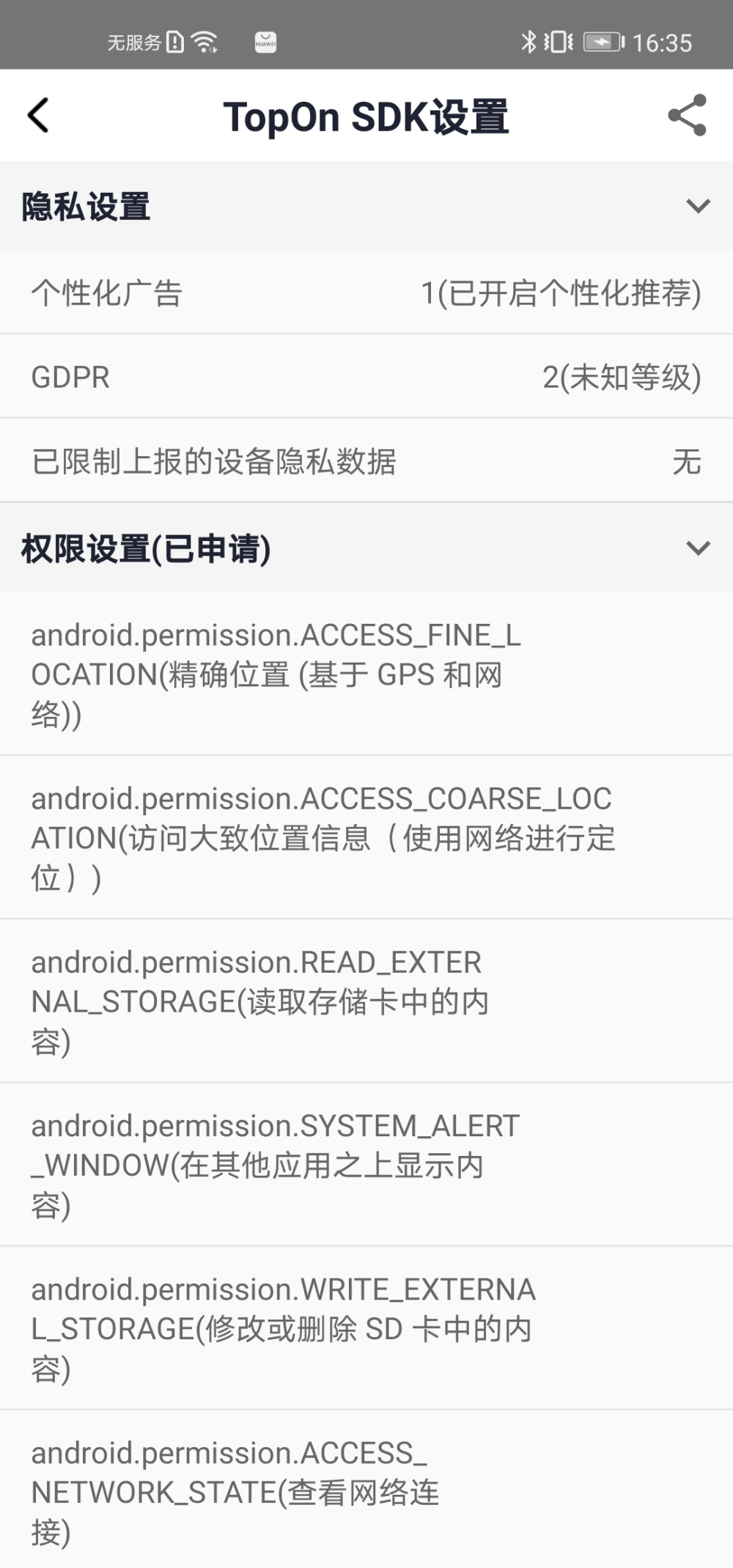Tap the WRITE_EXTERNAL_STORAGE permission entry
The image size is (733, 1568).
(x=366, y=1329)
